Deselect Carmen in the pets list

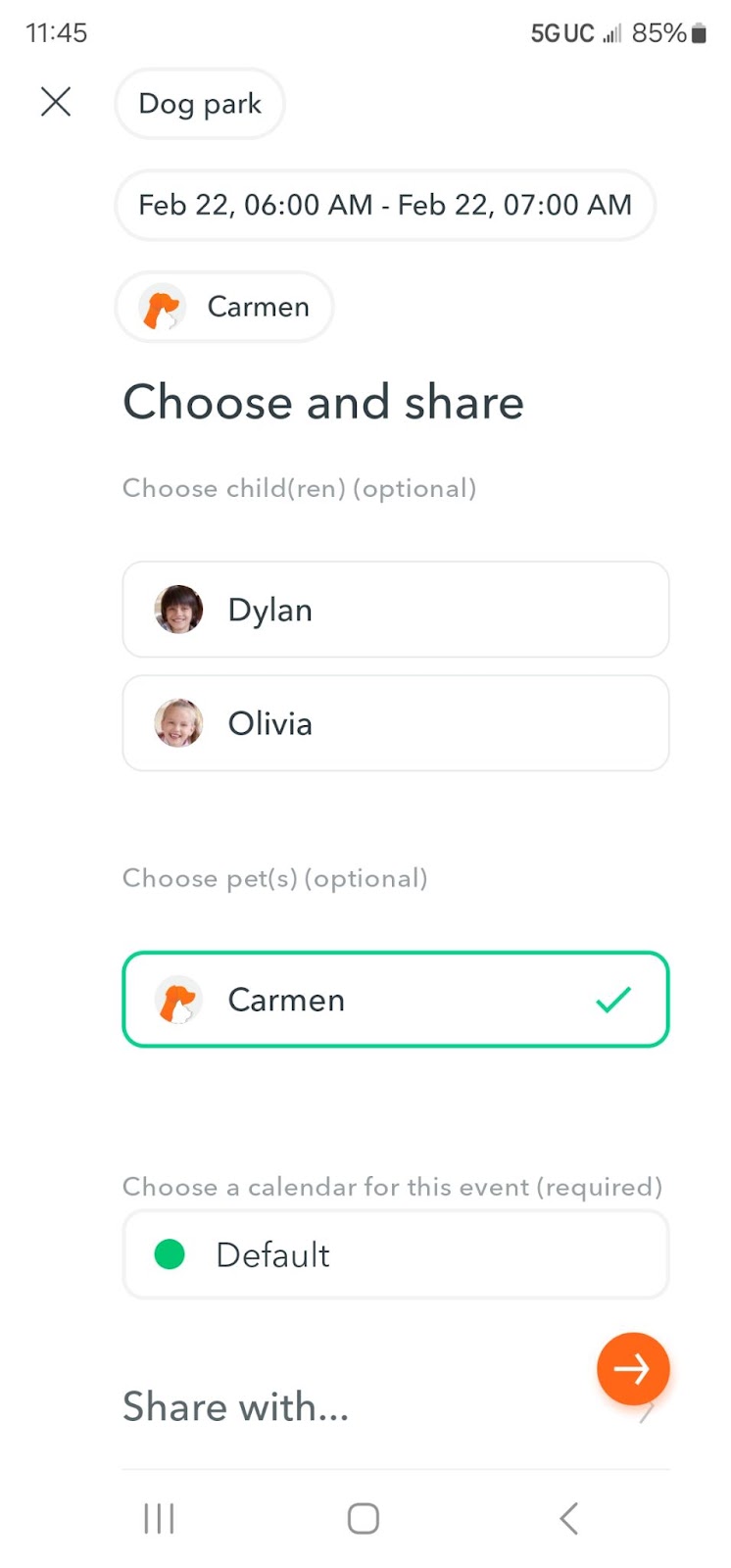pyautogui.click(x=396, y=1000)
